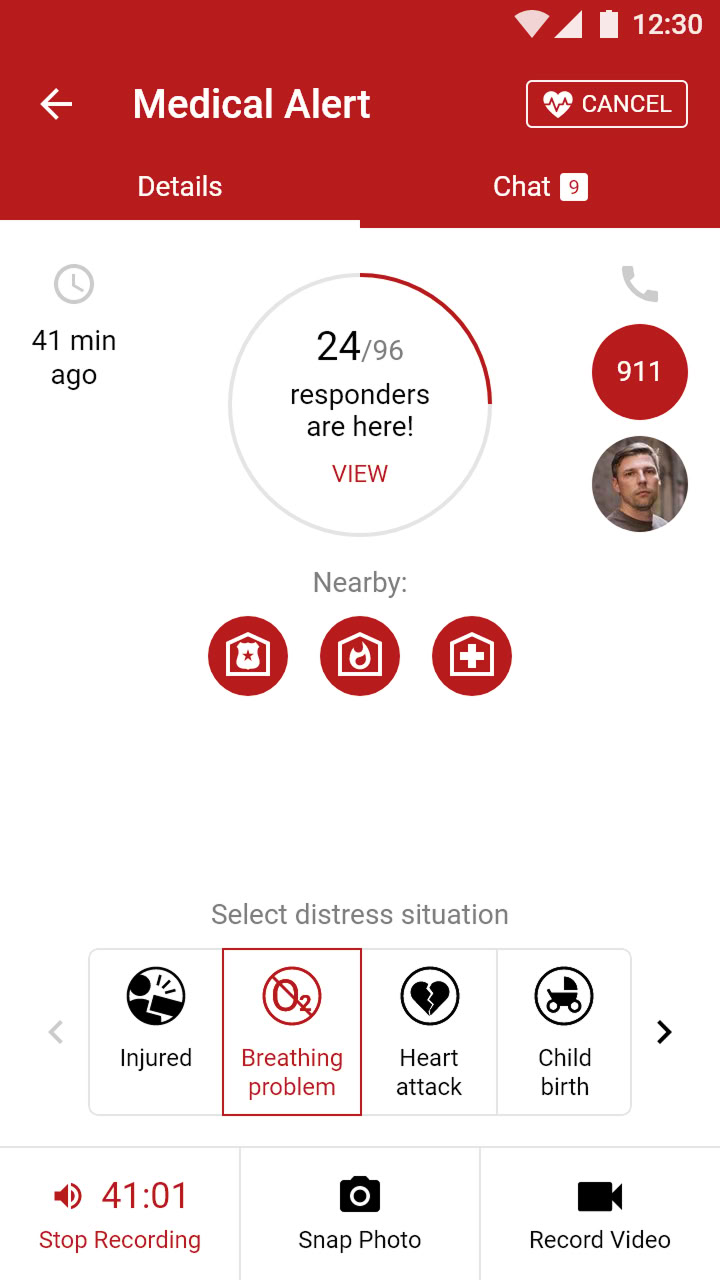Pick the Child birth situation
The width and height of the screenshot is (720, 1280).
tap(564, 1032)
